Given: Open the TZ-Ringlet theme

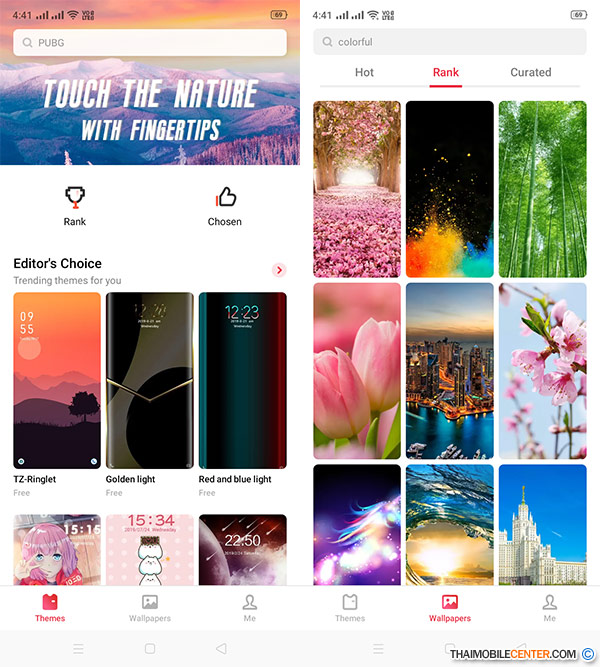Looking at the screenshot, I should 57,380.
